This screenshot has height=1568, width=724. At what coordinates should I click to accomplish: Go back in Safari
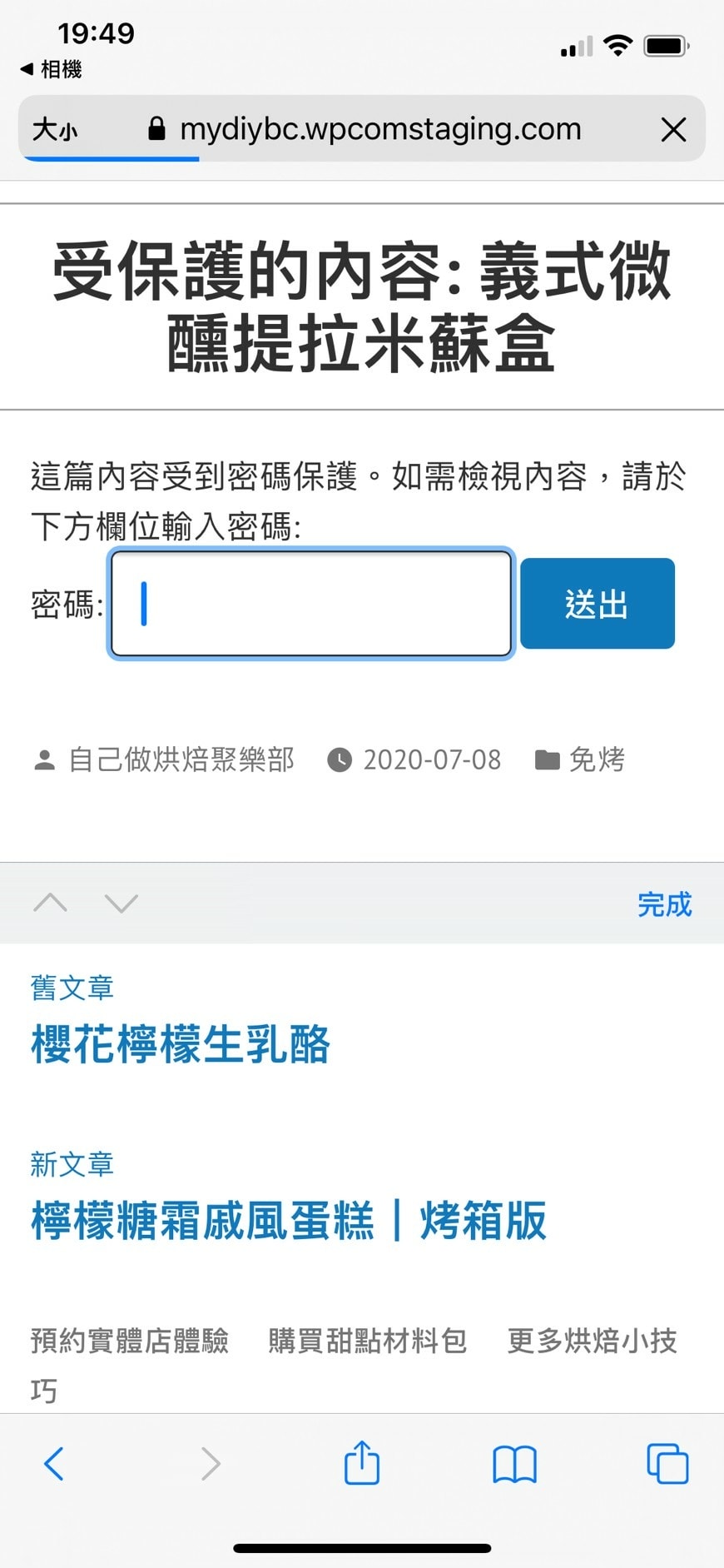click(54, 1464)
